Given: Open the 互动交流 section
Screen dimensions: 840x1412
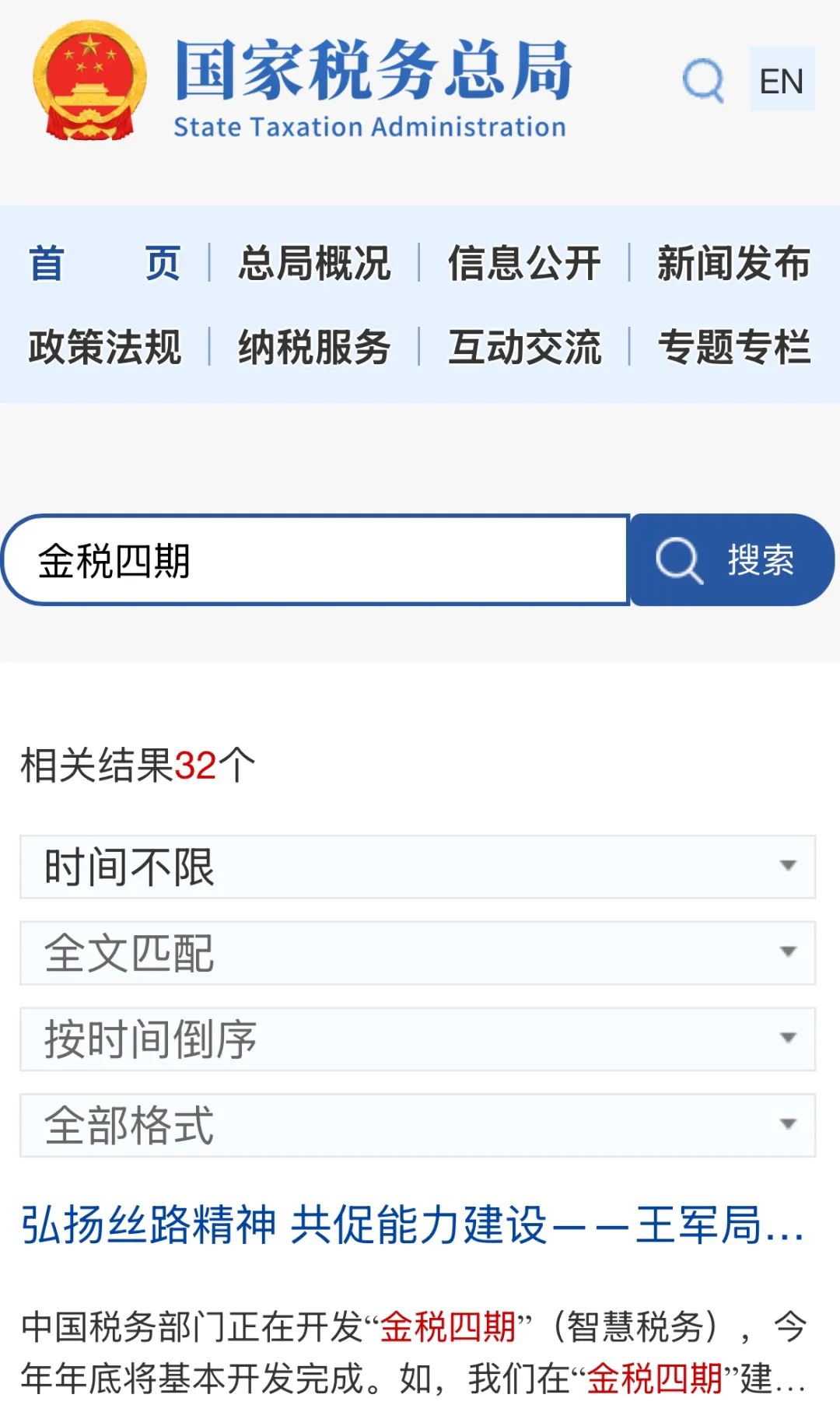Looking at the screenshot, I should pos(523,347).
